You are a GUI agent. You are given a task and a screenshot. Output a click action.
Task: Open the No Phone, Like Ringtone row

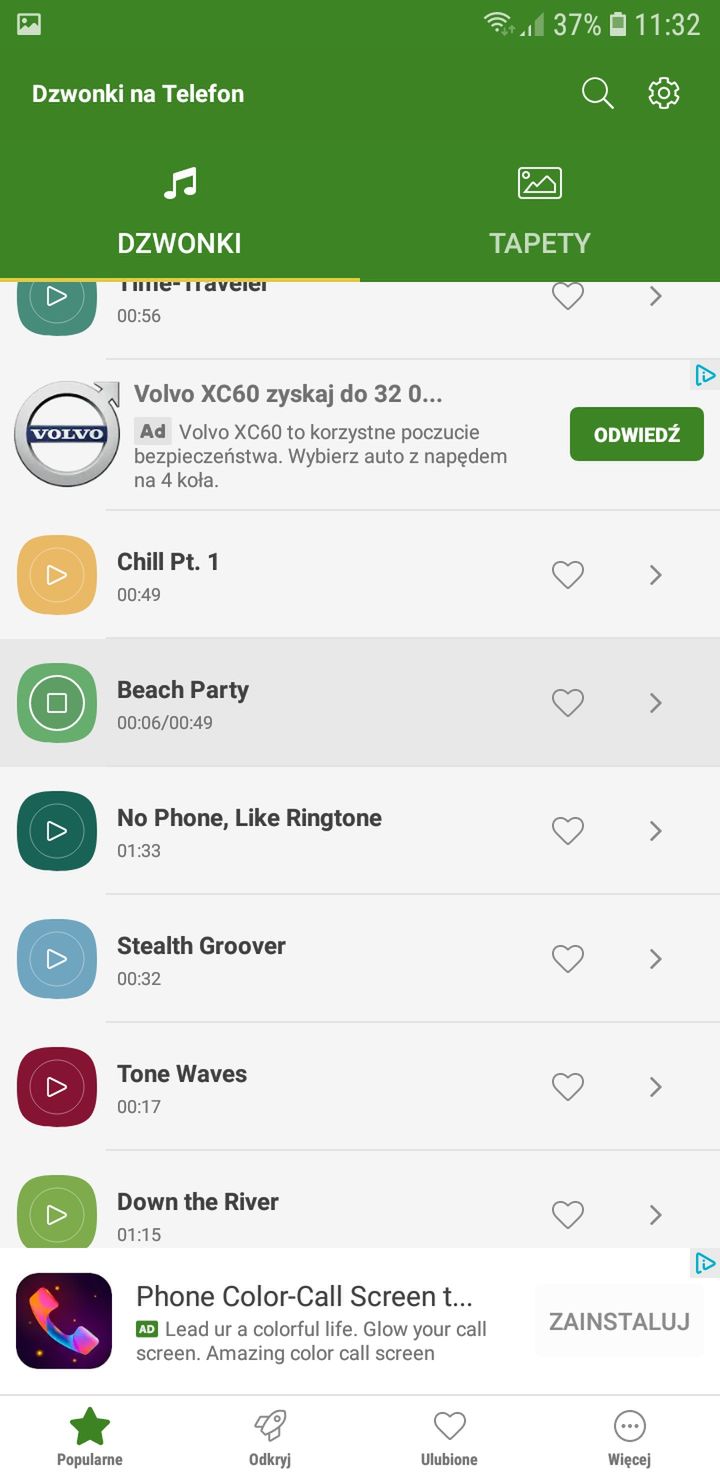click(360, 831)
